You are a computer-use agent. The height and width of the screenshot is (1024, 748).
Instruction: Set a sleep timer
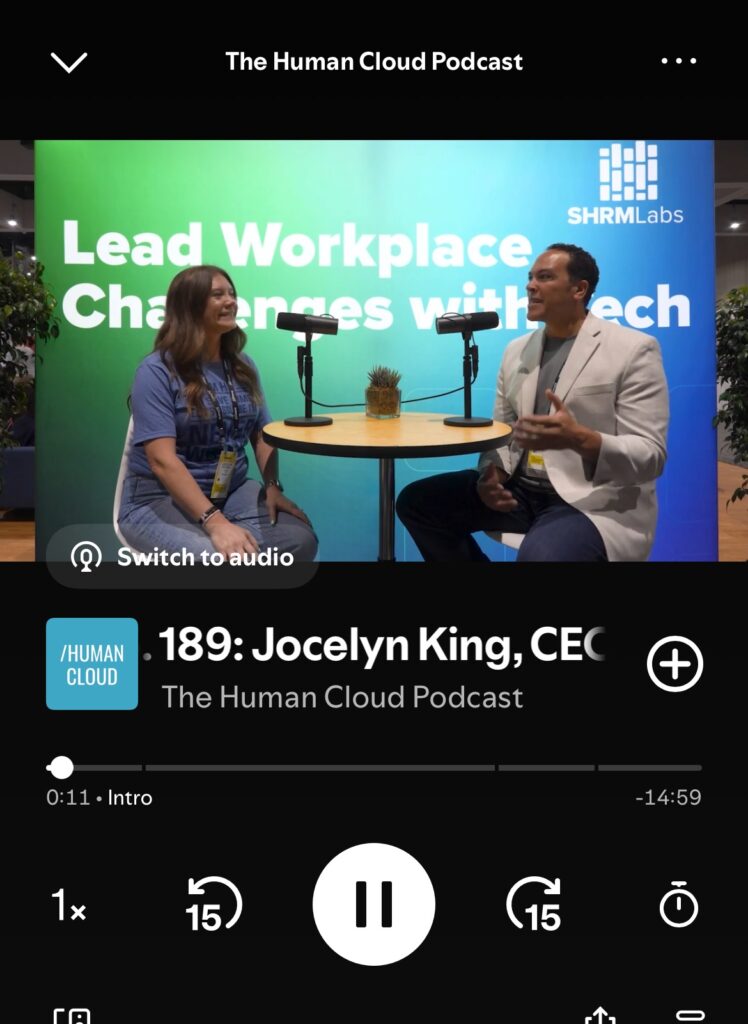(x=678, y=904)
